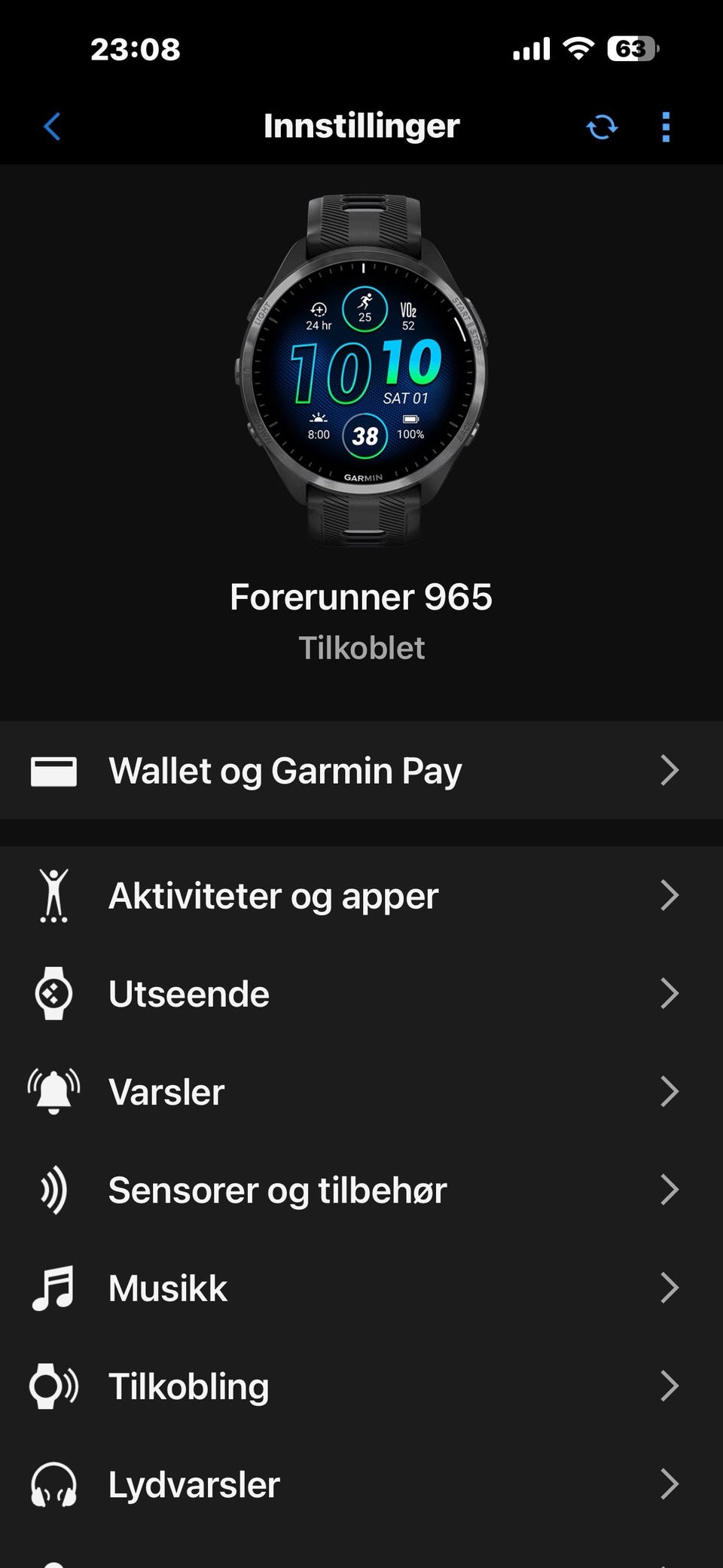Select the Utseende row

pyautogui.click(x=361, y=993)
